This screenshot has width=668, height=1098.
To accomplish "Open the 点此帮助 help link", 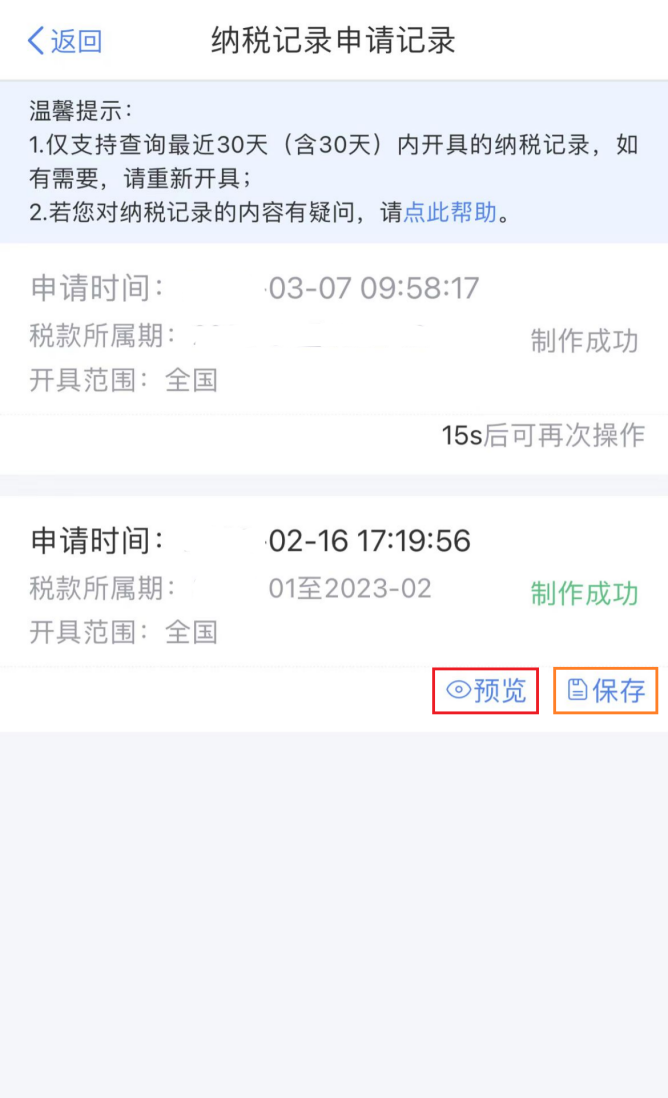I will pos(449,212).
